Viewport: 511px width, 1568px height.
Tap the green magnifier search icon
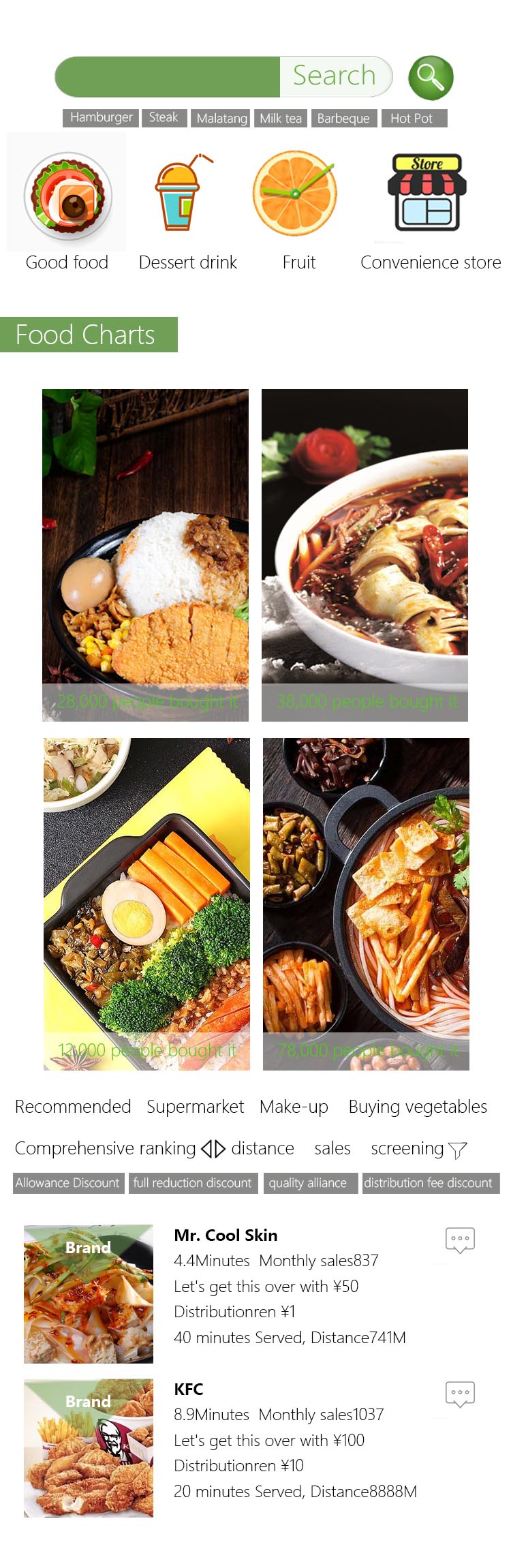tap(431, 77)
